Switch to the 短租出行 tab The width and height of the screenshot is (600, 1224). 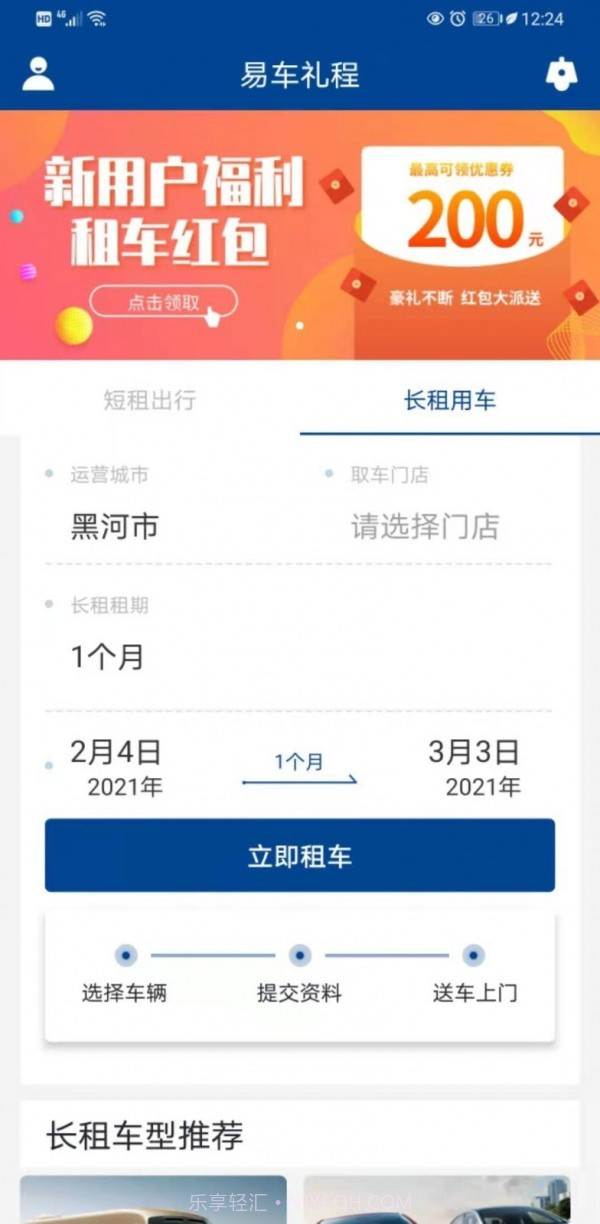(150, 401)
